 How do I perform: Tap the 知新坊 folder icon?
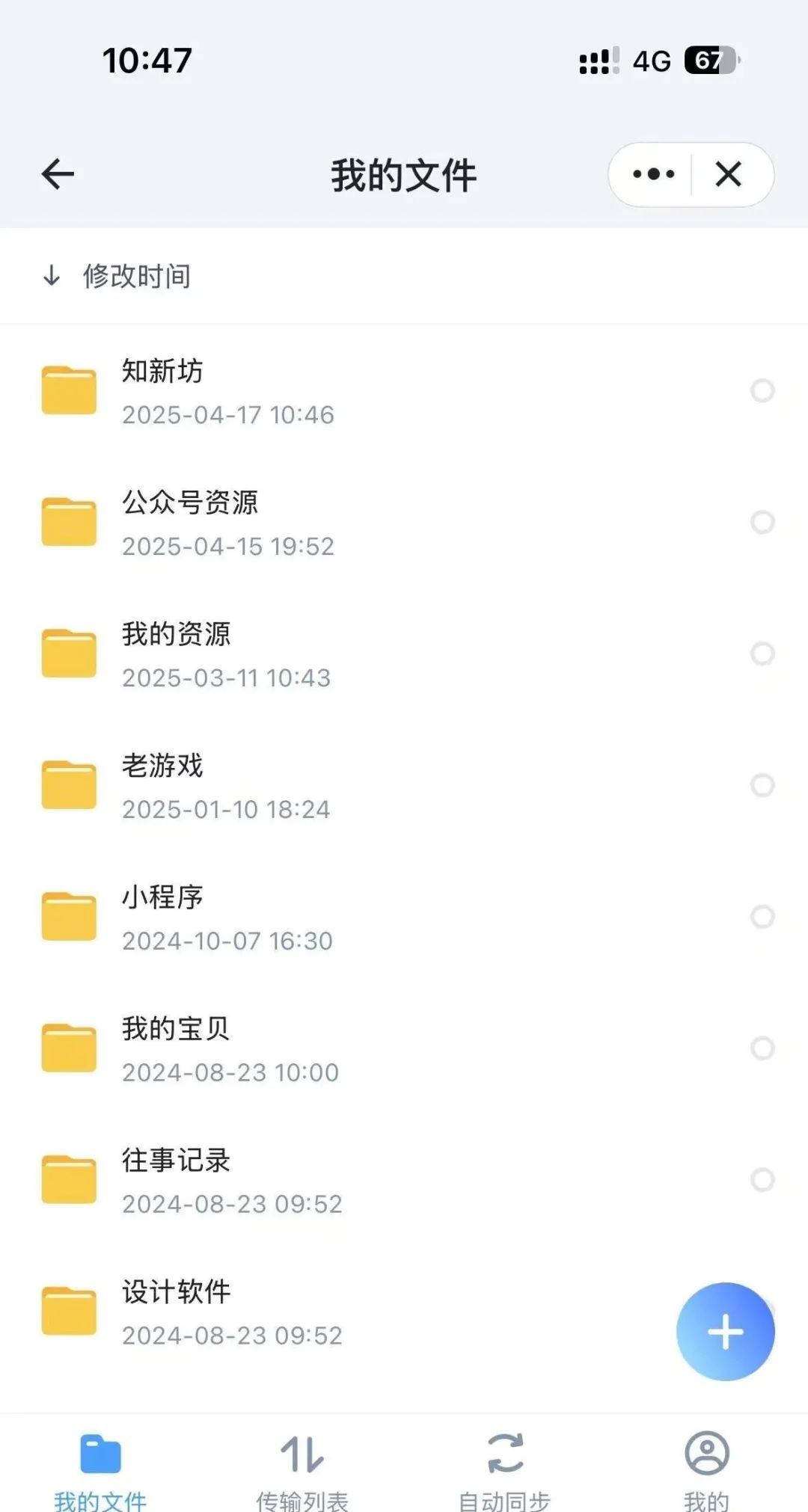(69, 390)
